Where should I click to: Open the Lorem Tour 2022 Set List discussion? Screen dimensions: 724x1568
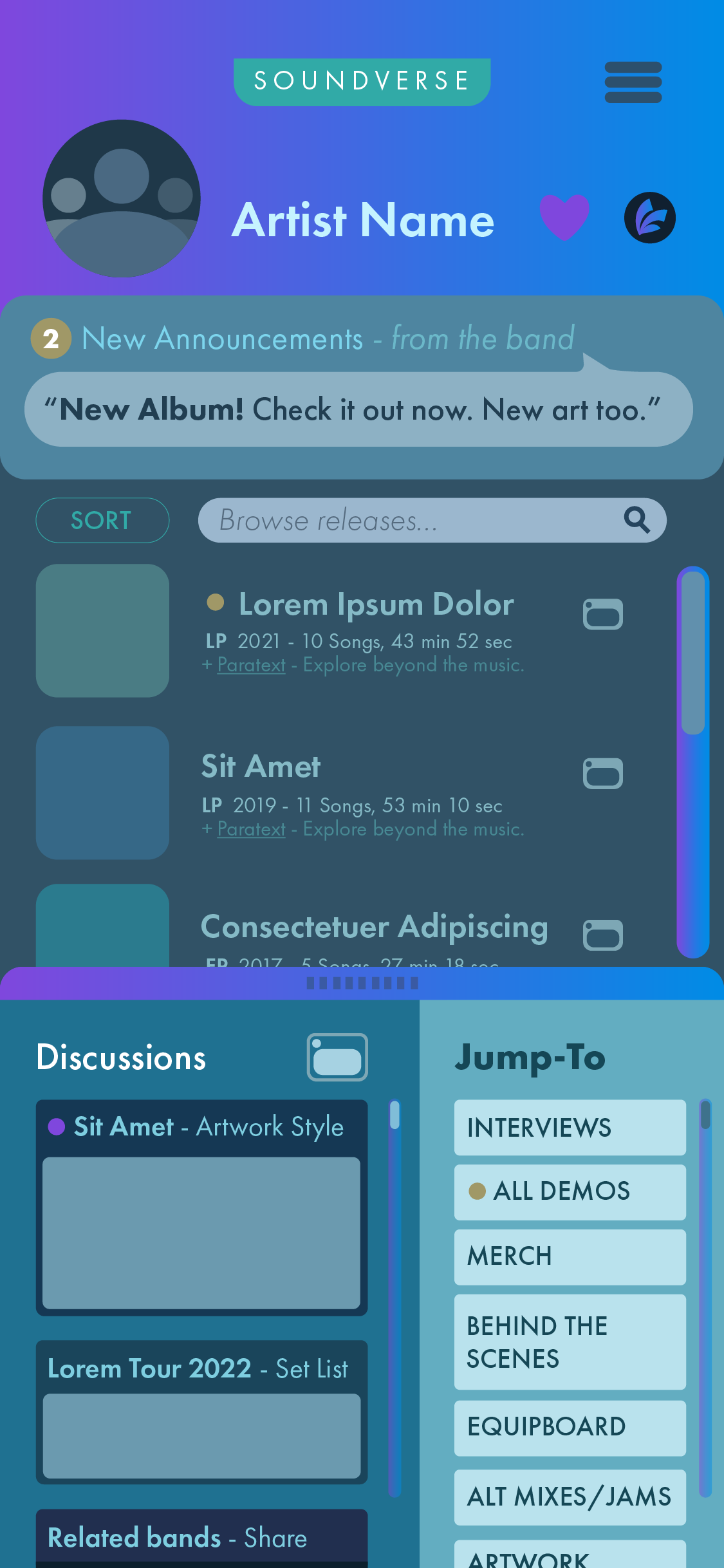201,1412
